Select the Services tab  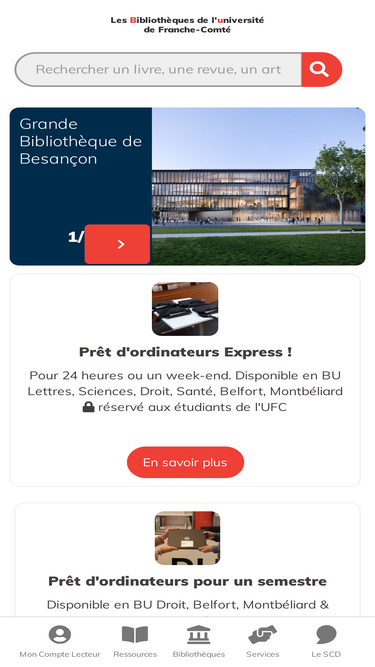click(262, 641)
